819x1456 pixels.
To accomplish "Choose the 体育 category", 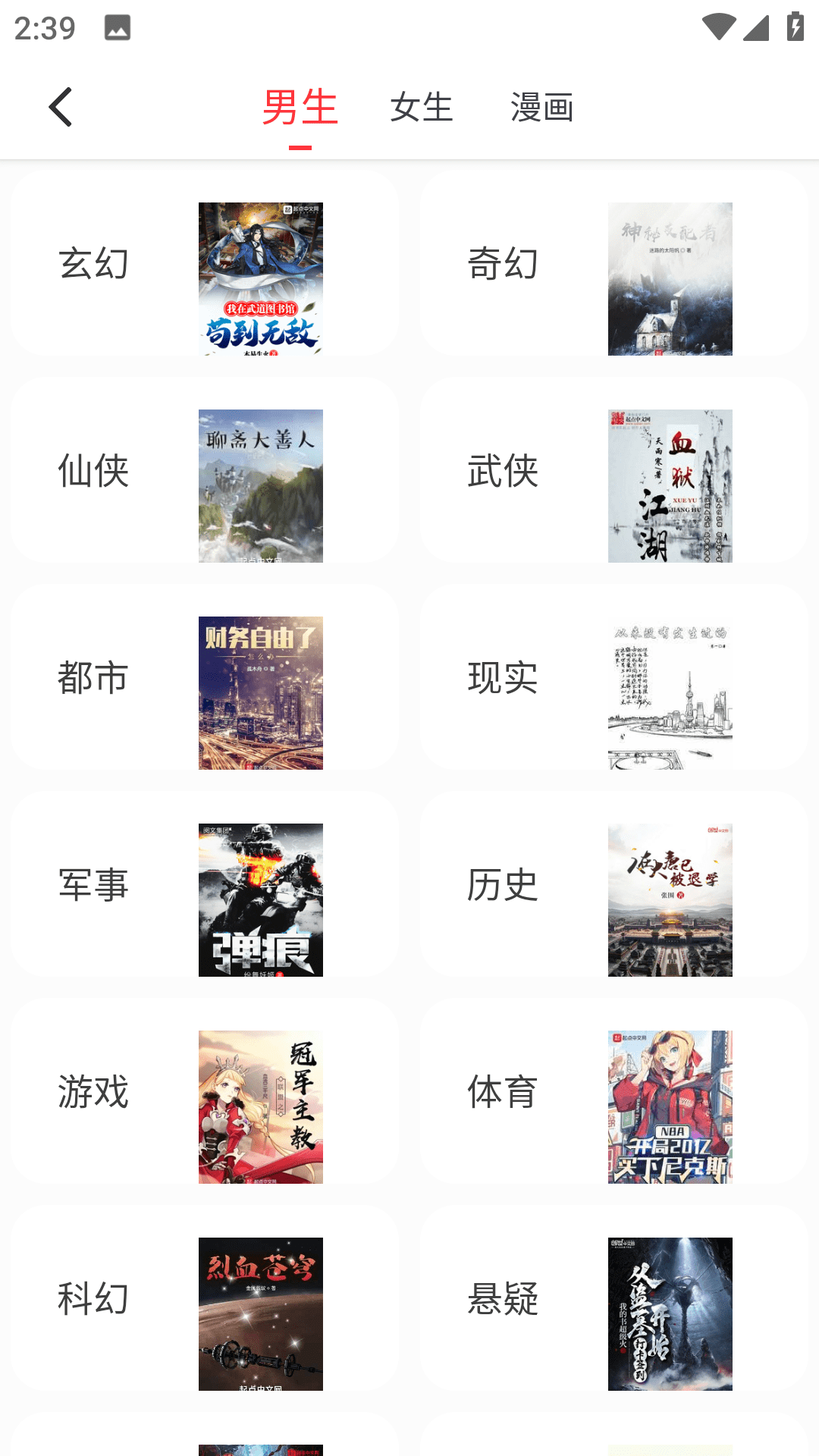I will pos(614,1091).
